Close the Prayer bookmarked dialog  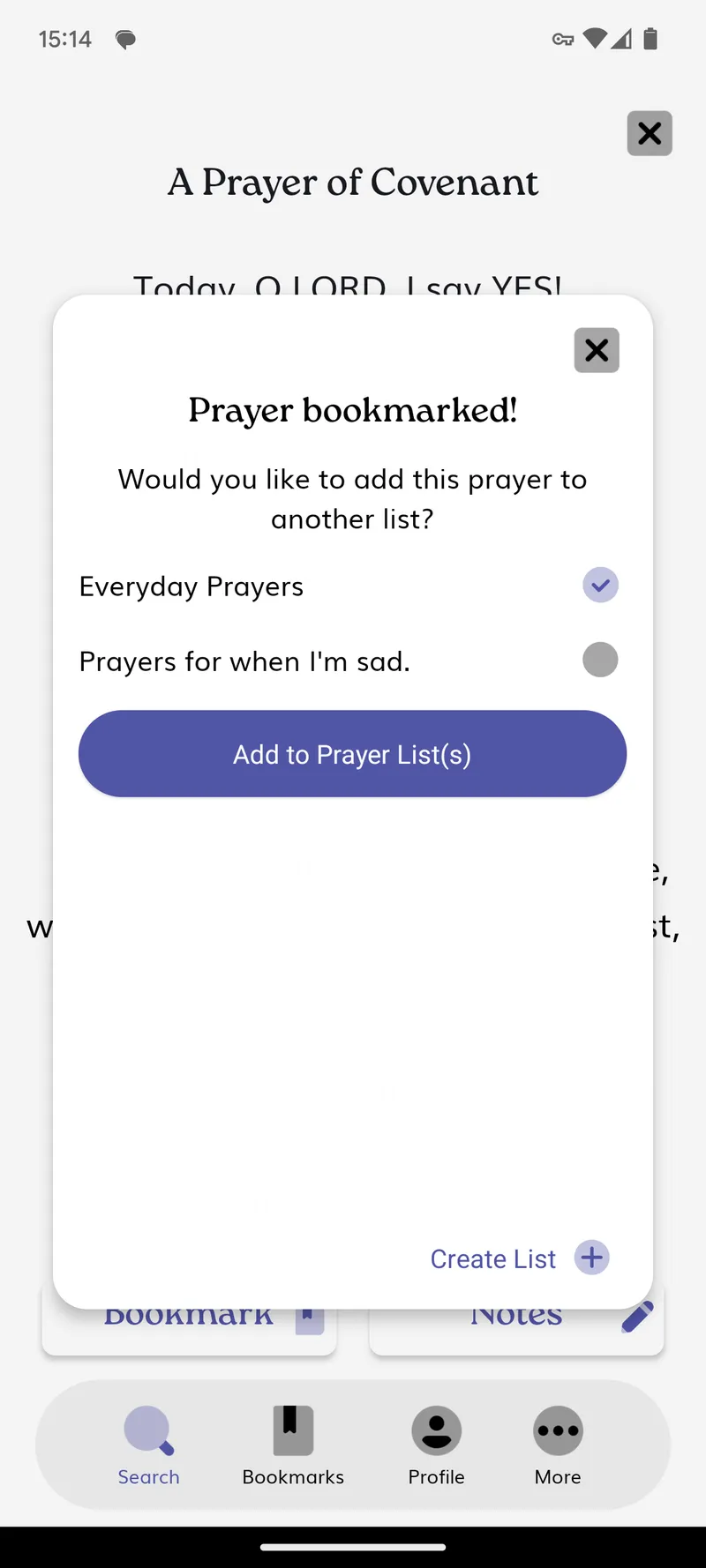click(x=597, y=350)
